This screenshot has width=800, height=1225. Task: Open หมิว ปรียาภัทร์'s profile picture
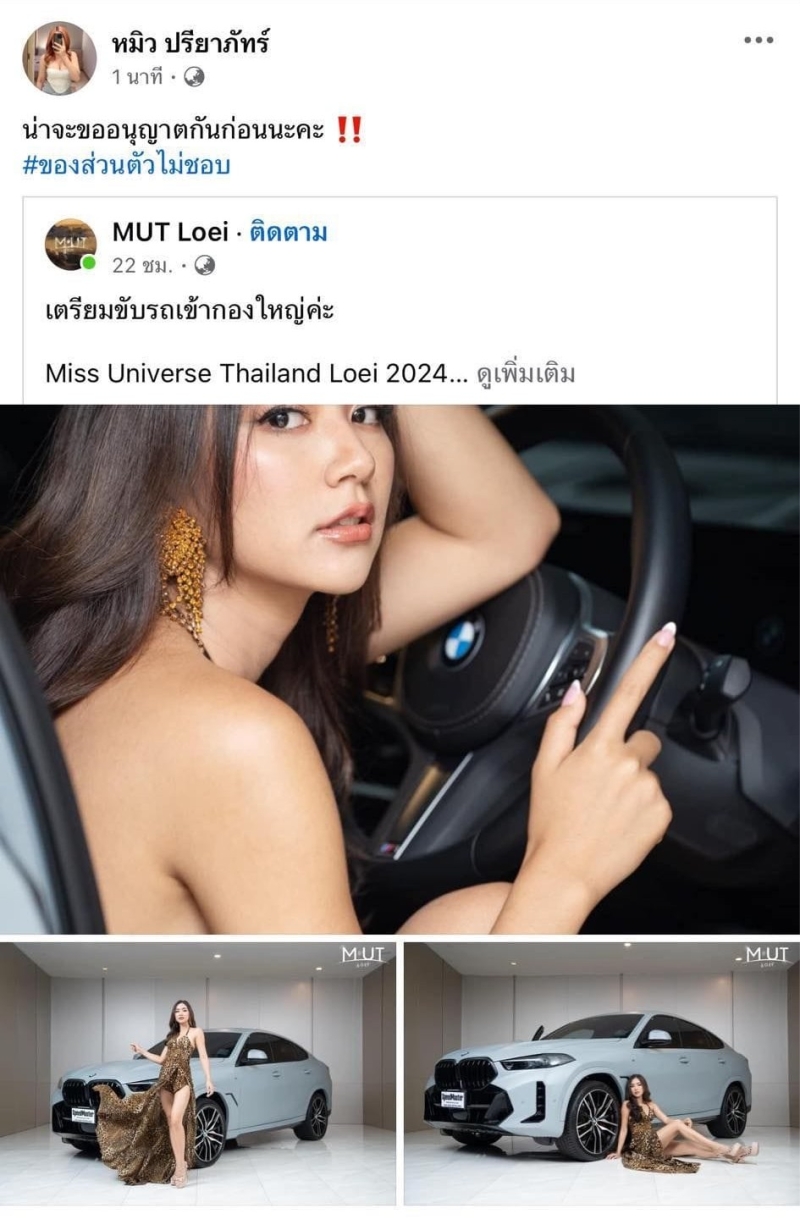[59, 58]
